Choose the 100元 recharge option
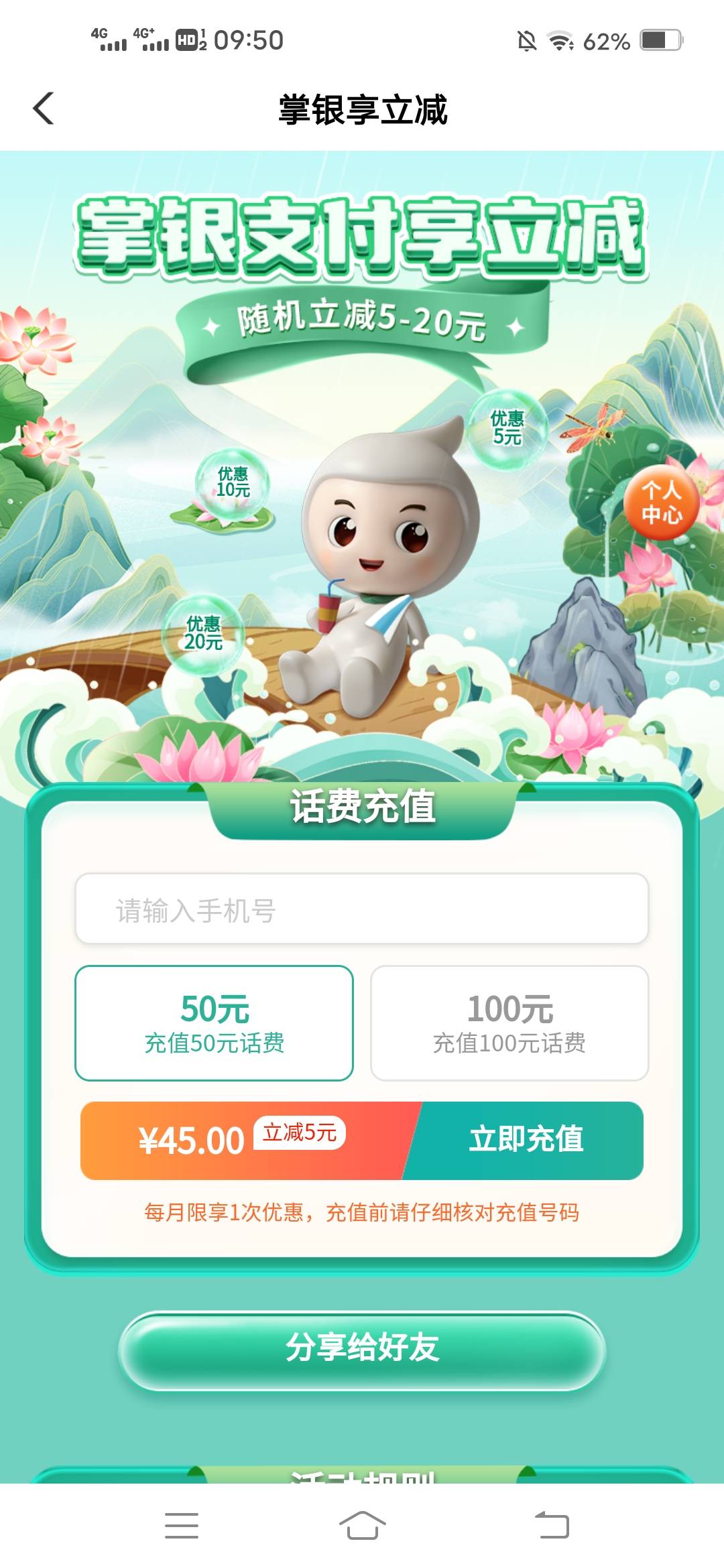The image size is (724, 1568). [509, 1023]
